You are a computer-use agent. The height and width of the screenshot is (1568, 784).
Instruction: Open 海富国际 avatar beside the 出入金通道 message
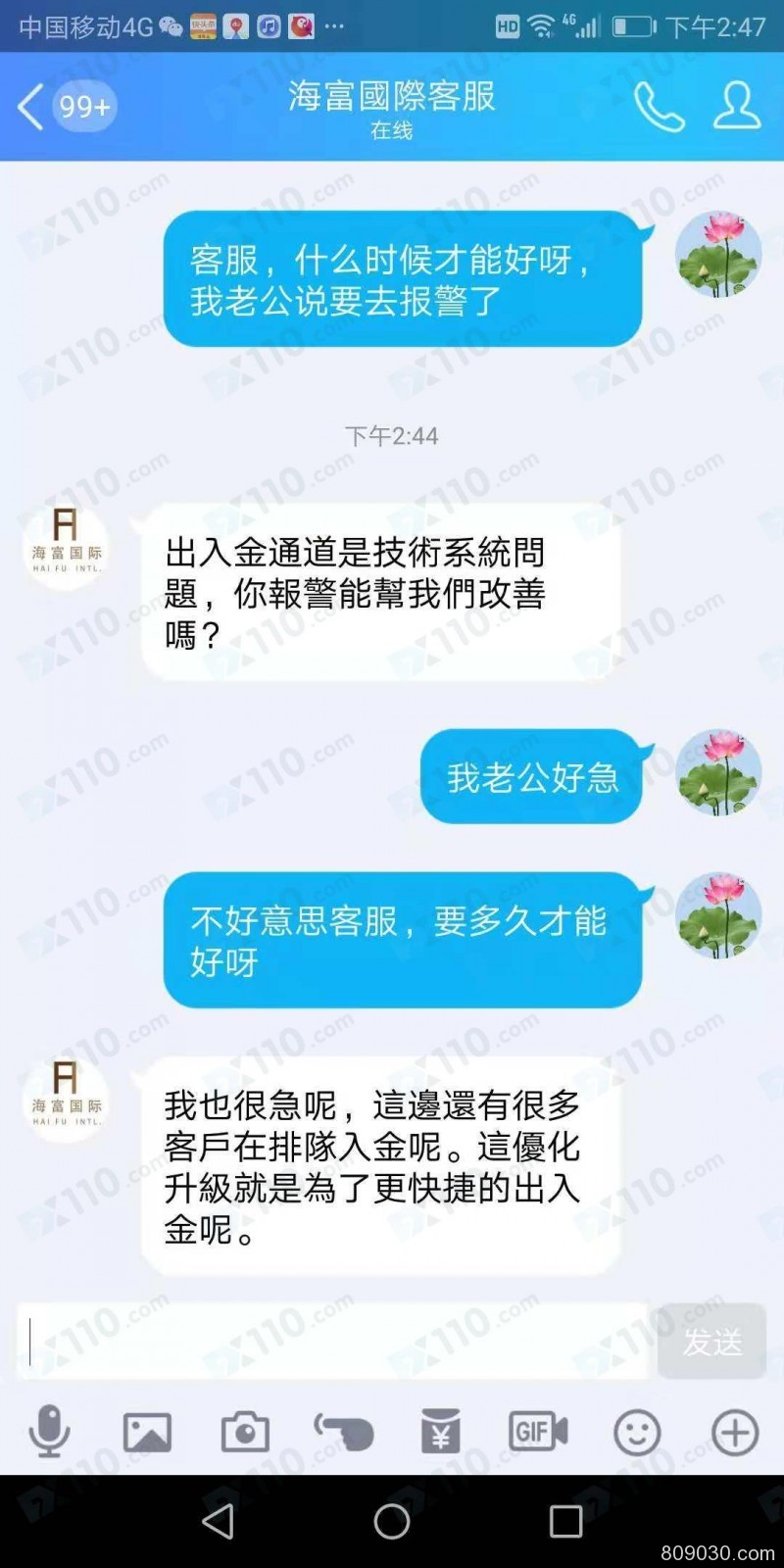[x=66, y=547]
